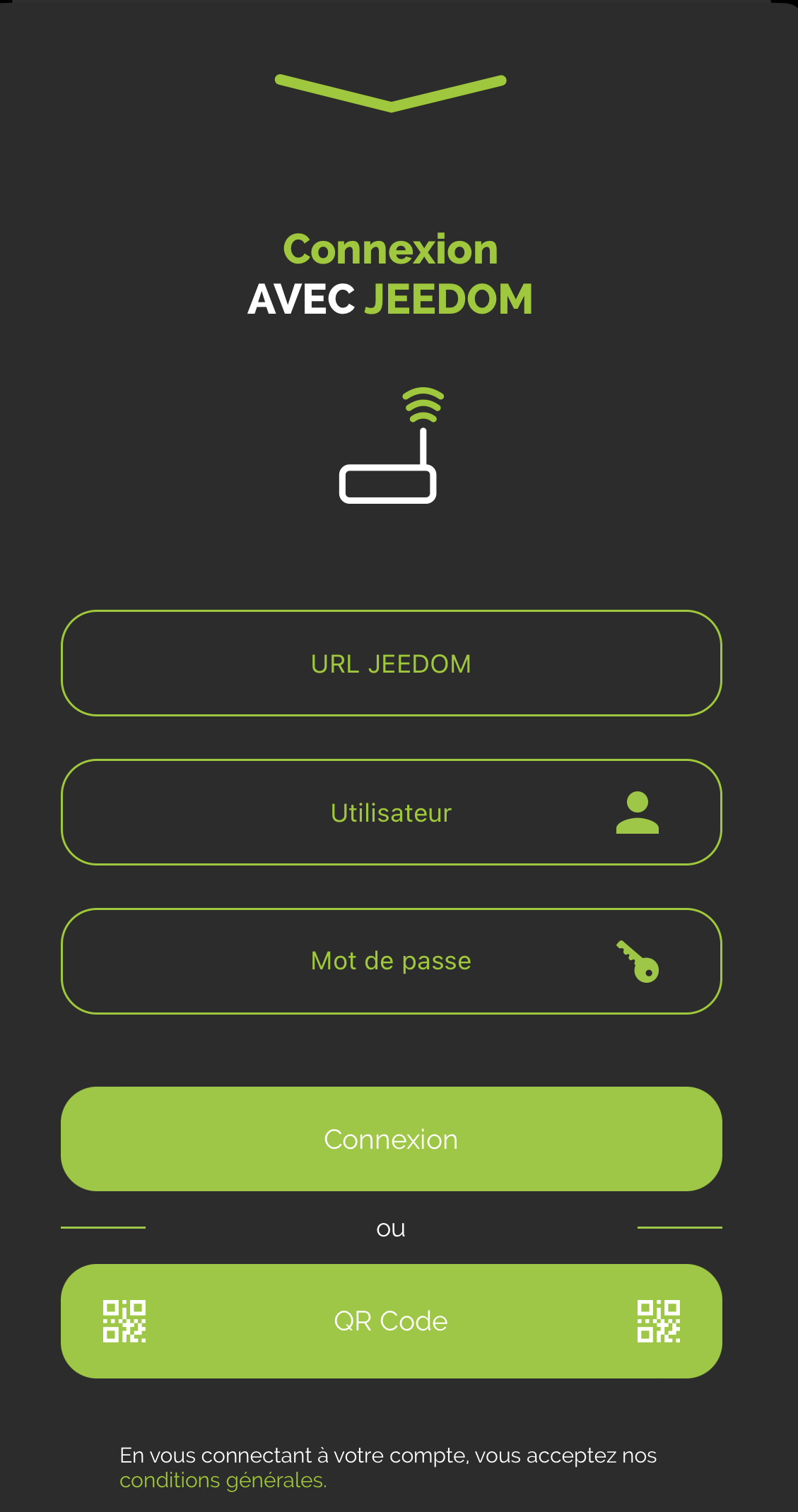The image size is (798, 1512).
Task: Log in with QR Code
Action: [x=391, y=1321]
